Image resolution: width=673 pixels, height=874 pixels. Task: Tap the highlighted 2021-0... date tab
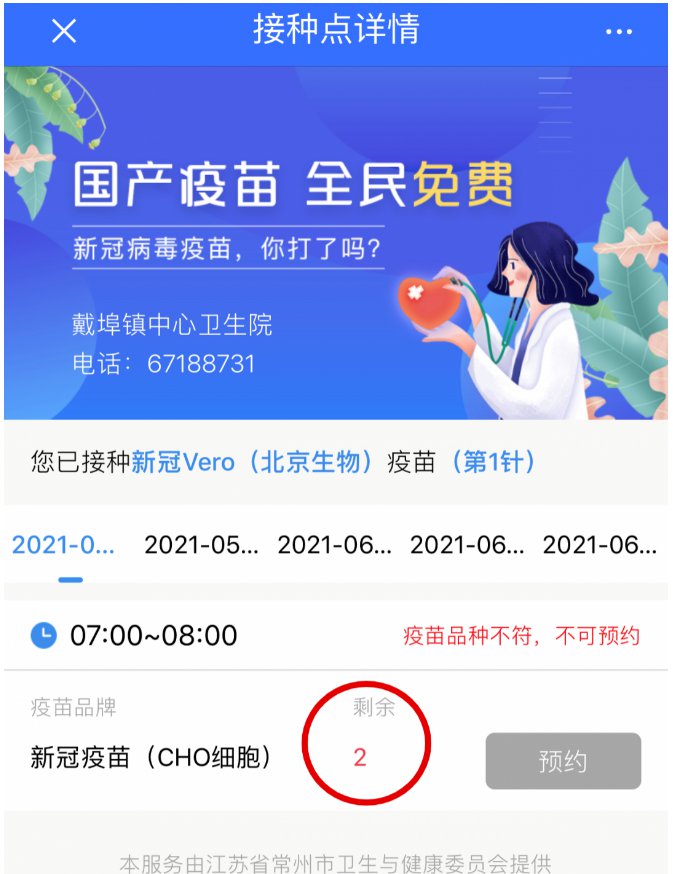[63, 545]
